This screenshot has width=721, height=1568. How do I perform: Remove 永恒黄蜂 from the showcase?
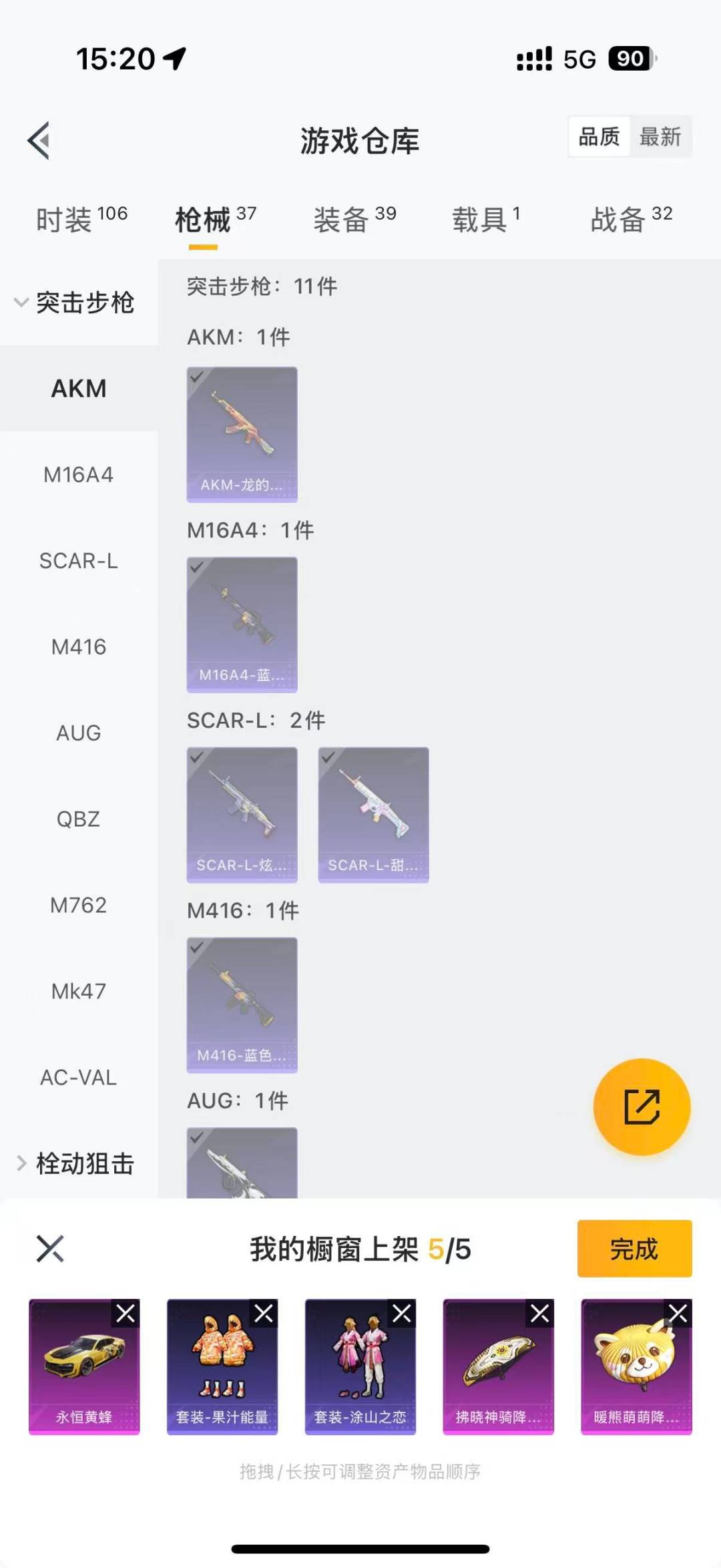point(126,1314)
